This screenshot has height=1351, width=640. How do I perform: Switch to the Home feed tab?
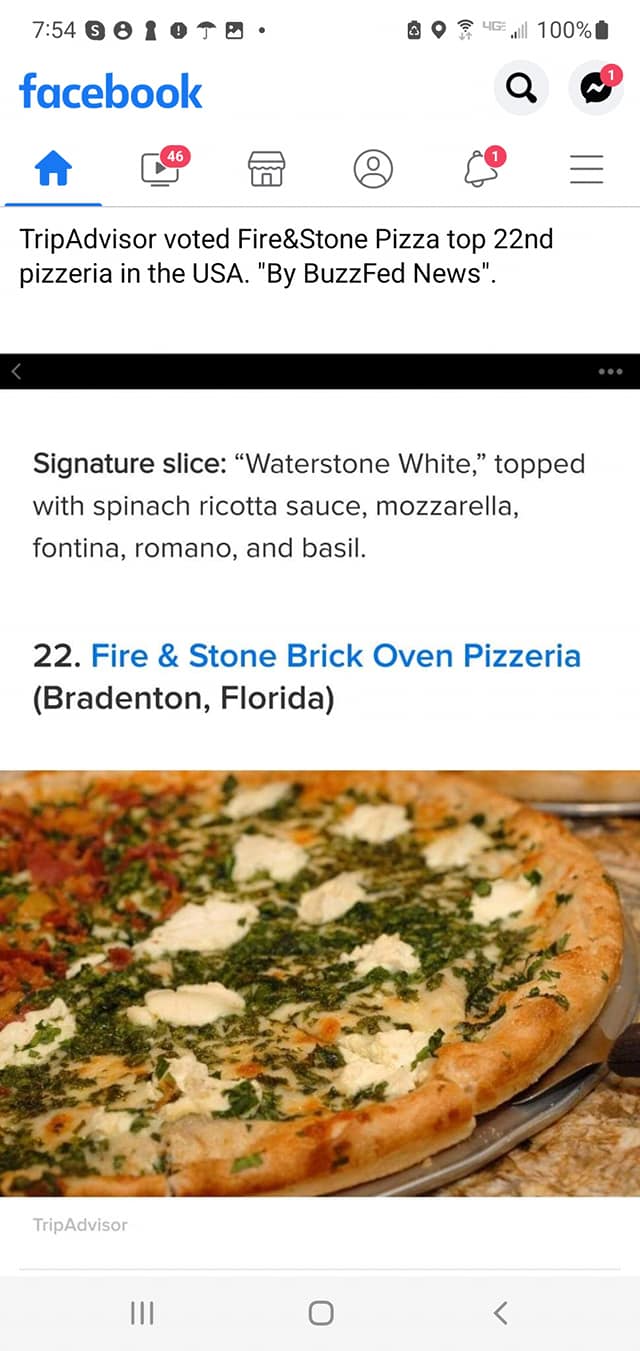pyautogui.click(x=53, y=169)
